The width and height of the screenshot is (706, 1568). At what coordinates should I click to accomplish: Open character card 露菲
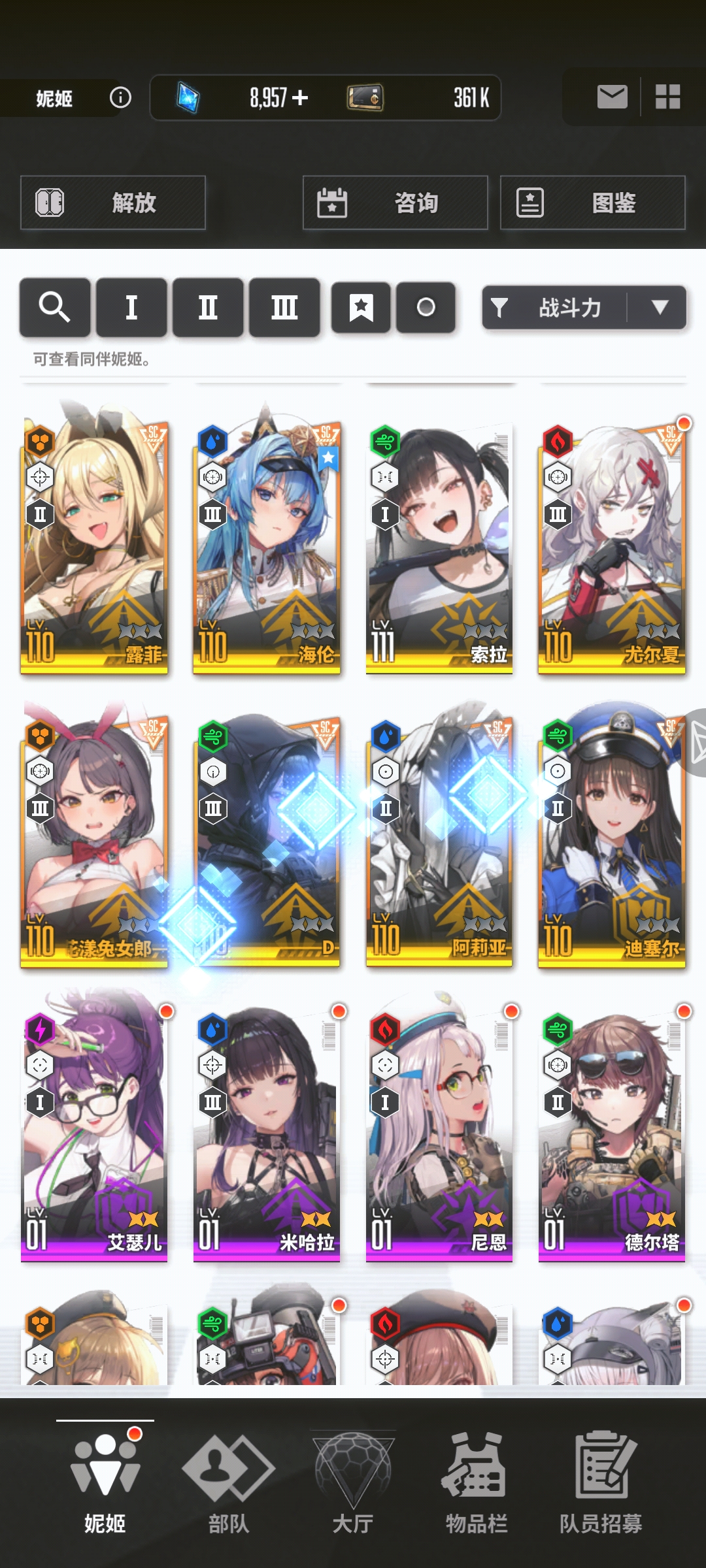coord(94,542)
